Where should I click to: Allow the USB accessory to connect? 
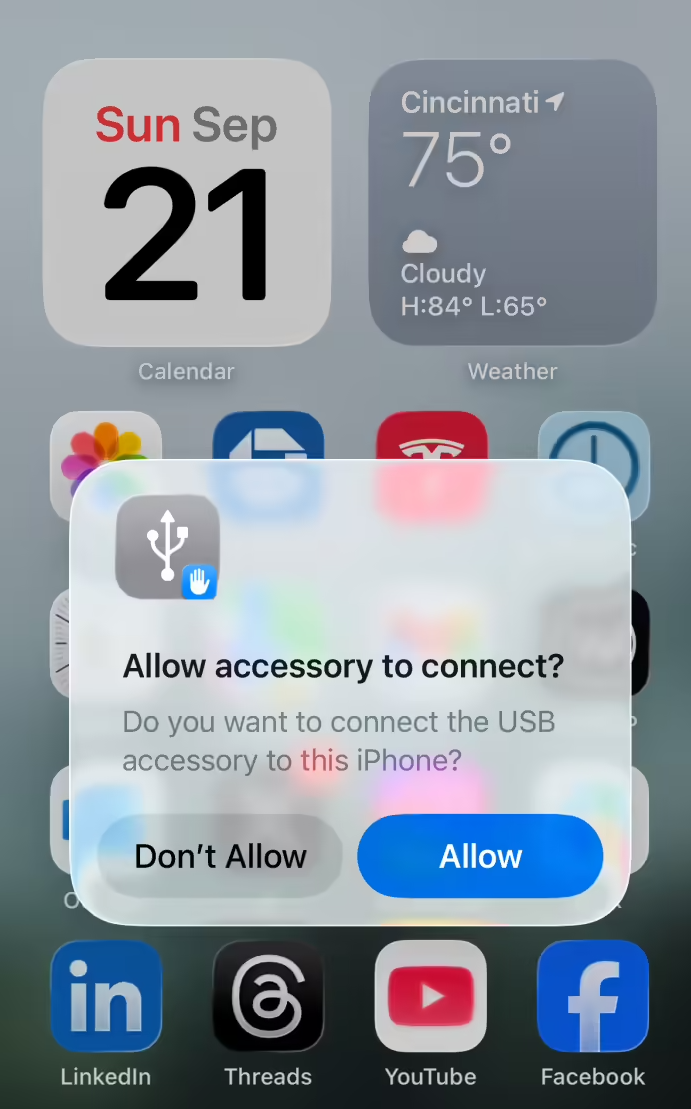click(480, 856)
